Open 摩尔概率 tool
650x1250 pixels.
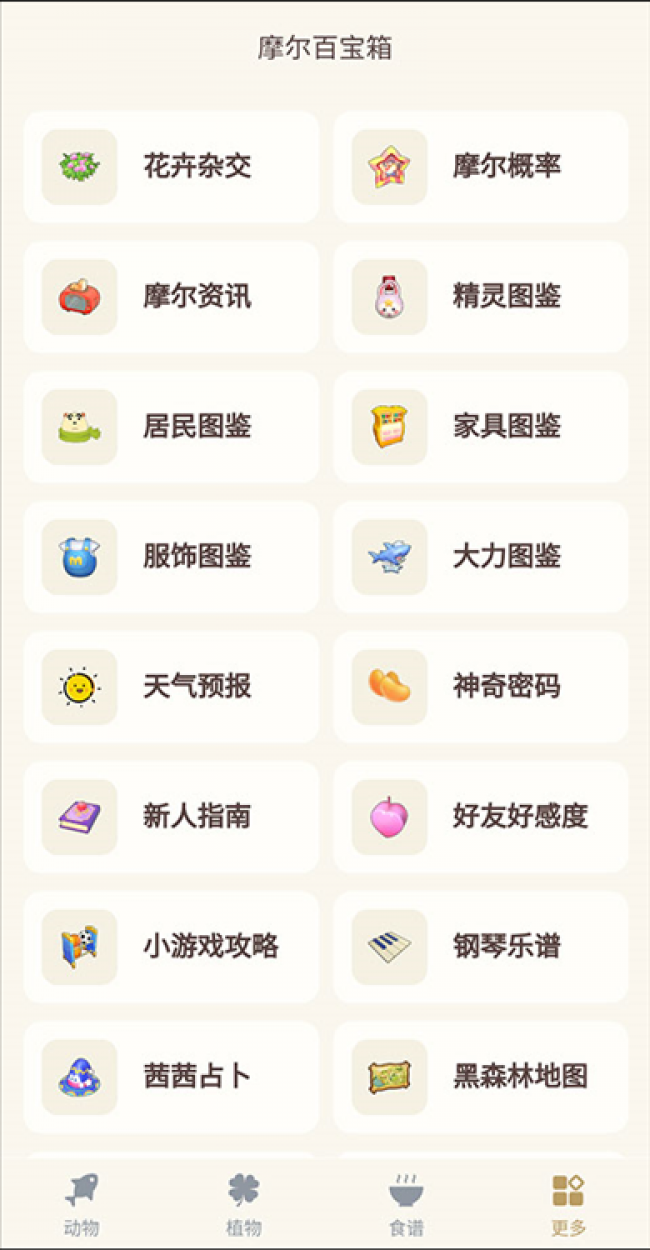[481, 167]
